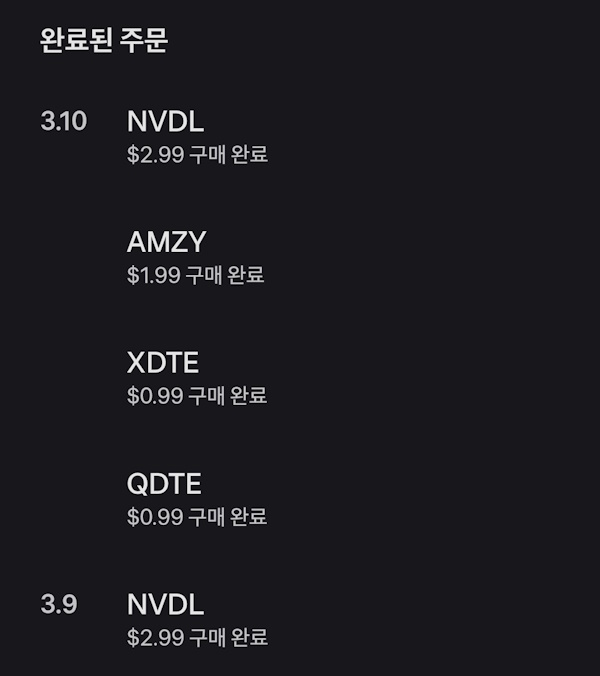Open the 3.9 NVDL completed order

[x=197, y=619]
